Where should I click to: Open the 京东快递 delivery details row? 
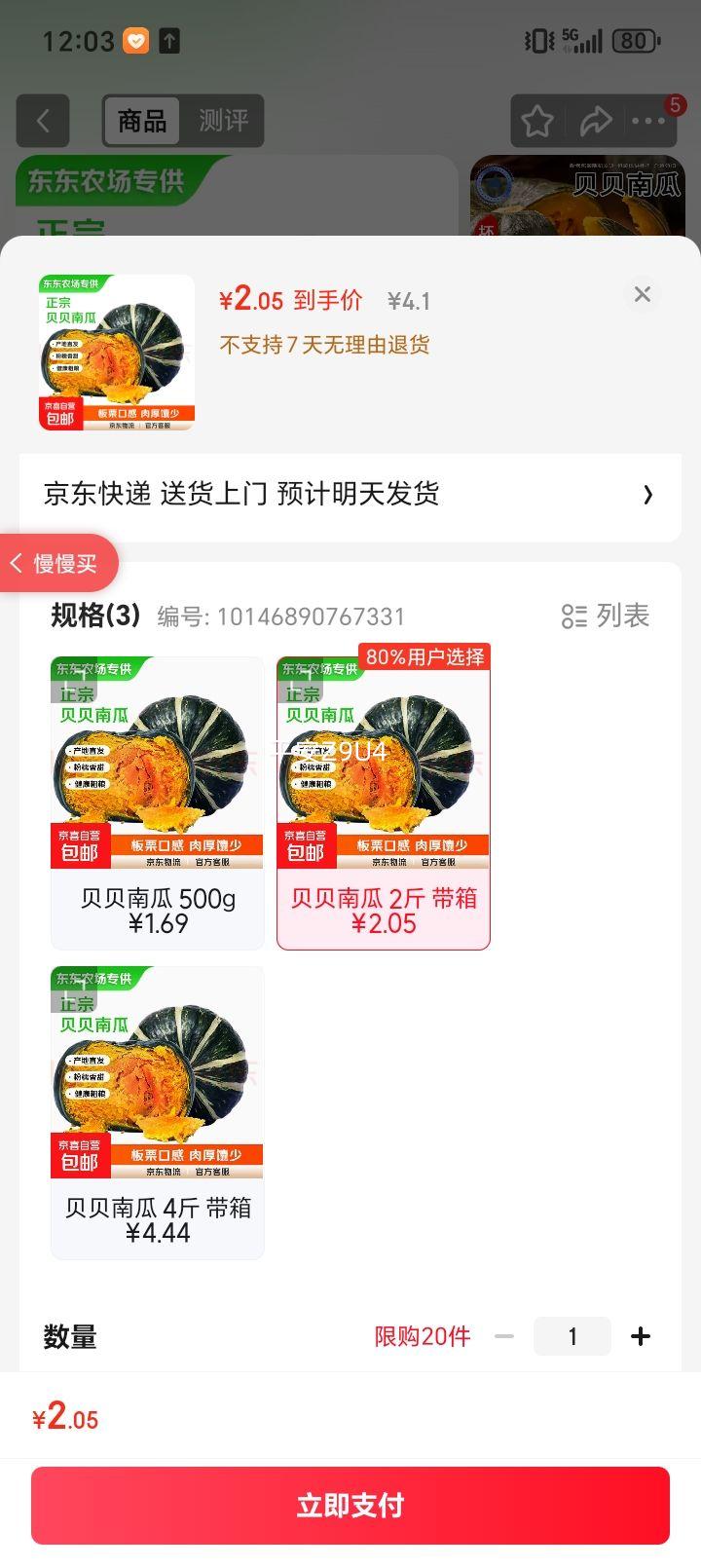coord(350,495)
